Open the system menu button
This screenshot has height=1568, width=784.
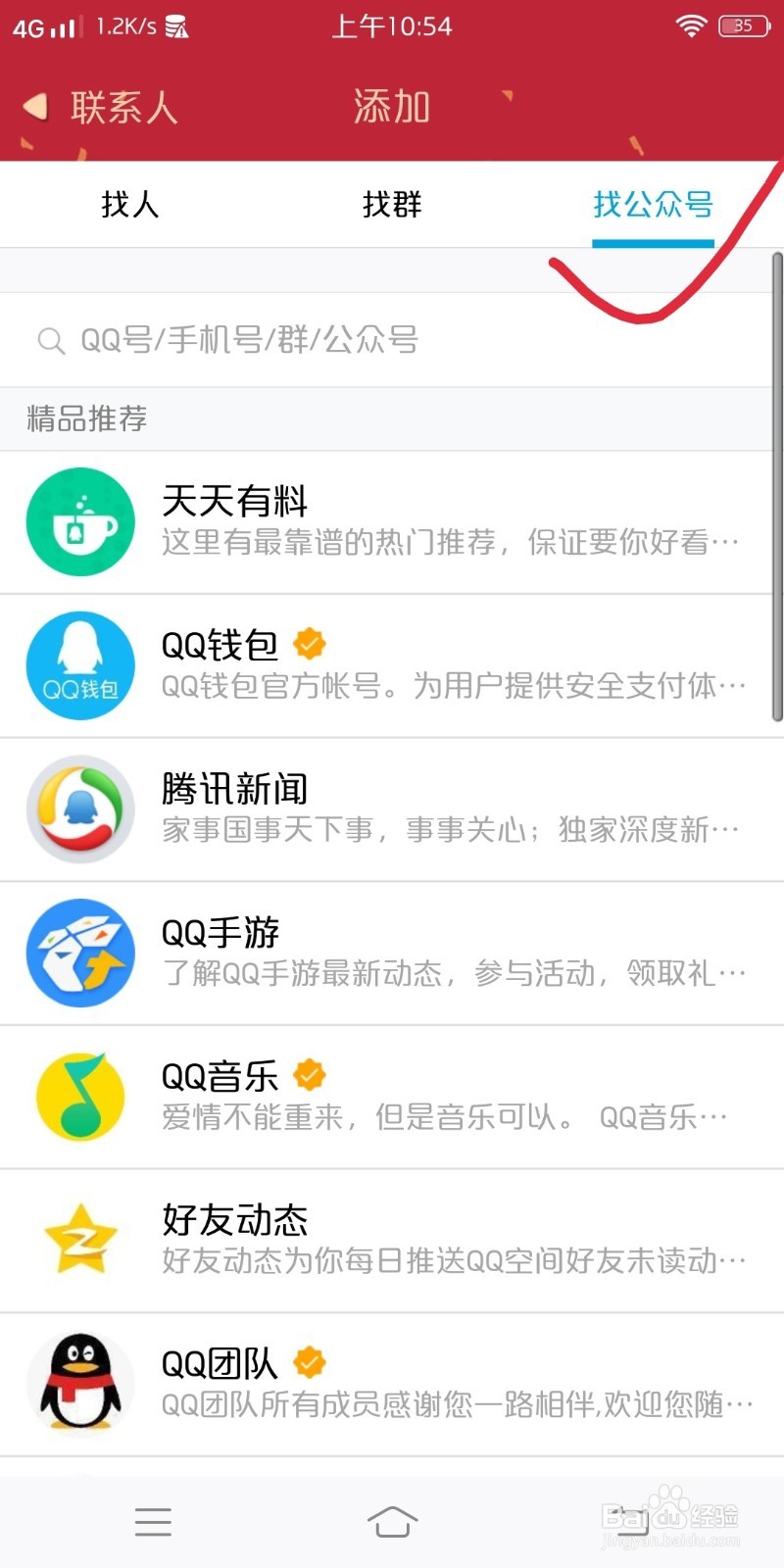click(x=153, y=1521)
